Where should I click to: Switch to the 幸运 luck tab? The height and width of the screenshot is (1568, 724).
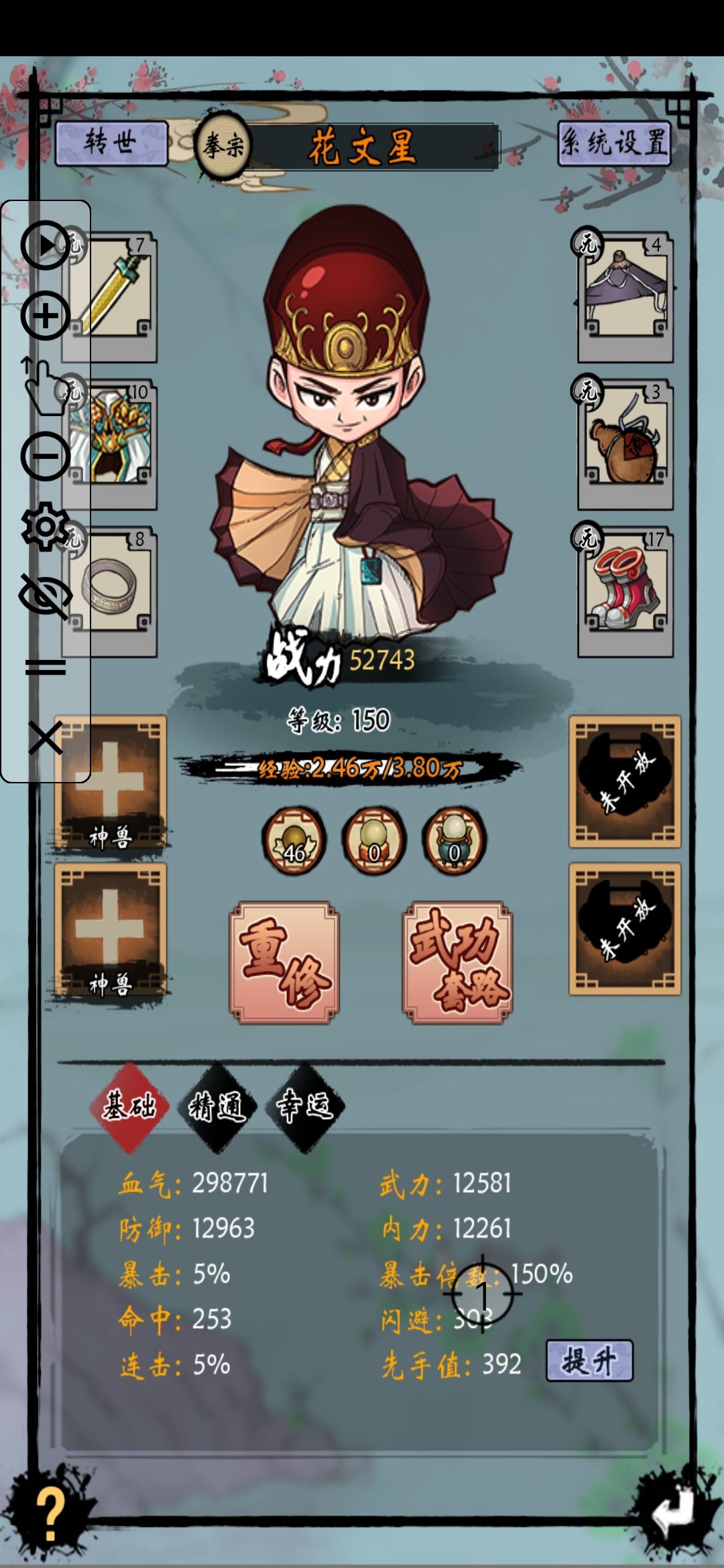pos(306,1106)
